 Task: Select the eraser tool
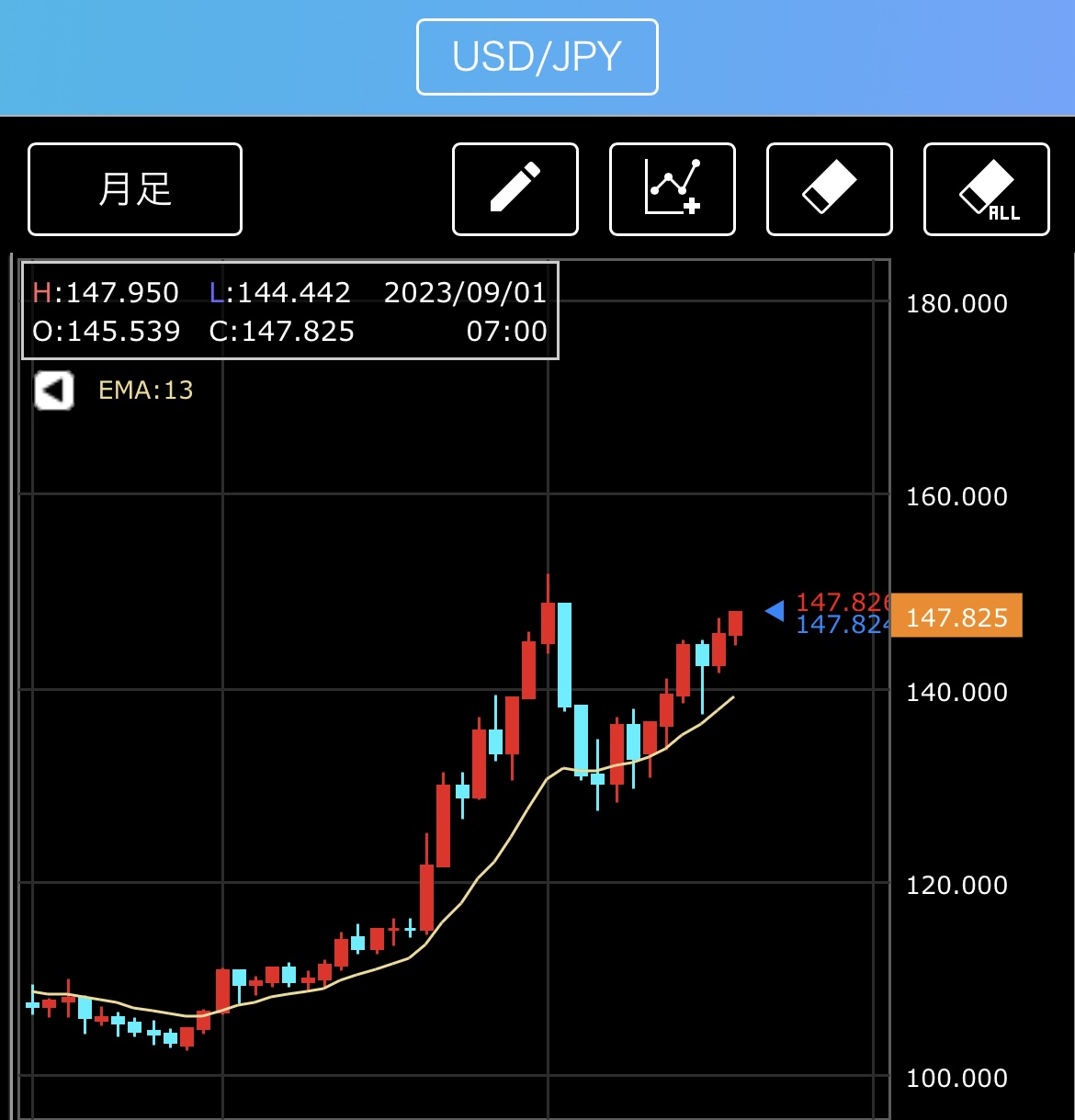(x=830, y=189)
